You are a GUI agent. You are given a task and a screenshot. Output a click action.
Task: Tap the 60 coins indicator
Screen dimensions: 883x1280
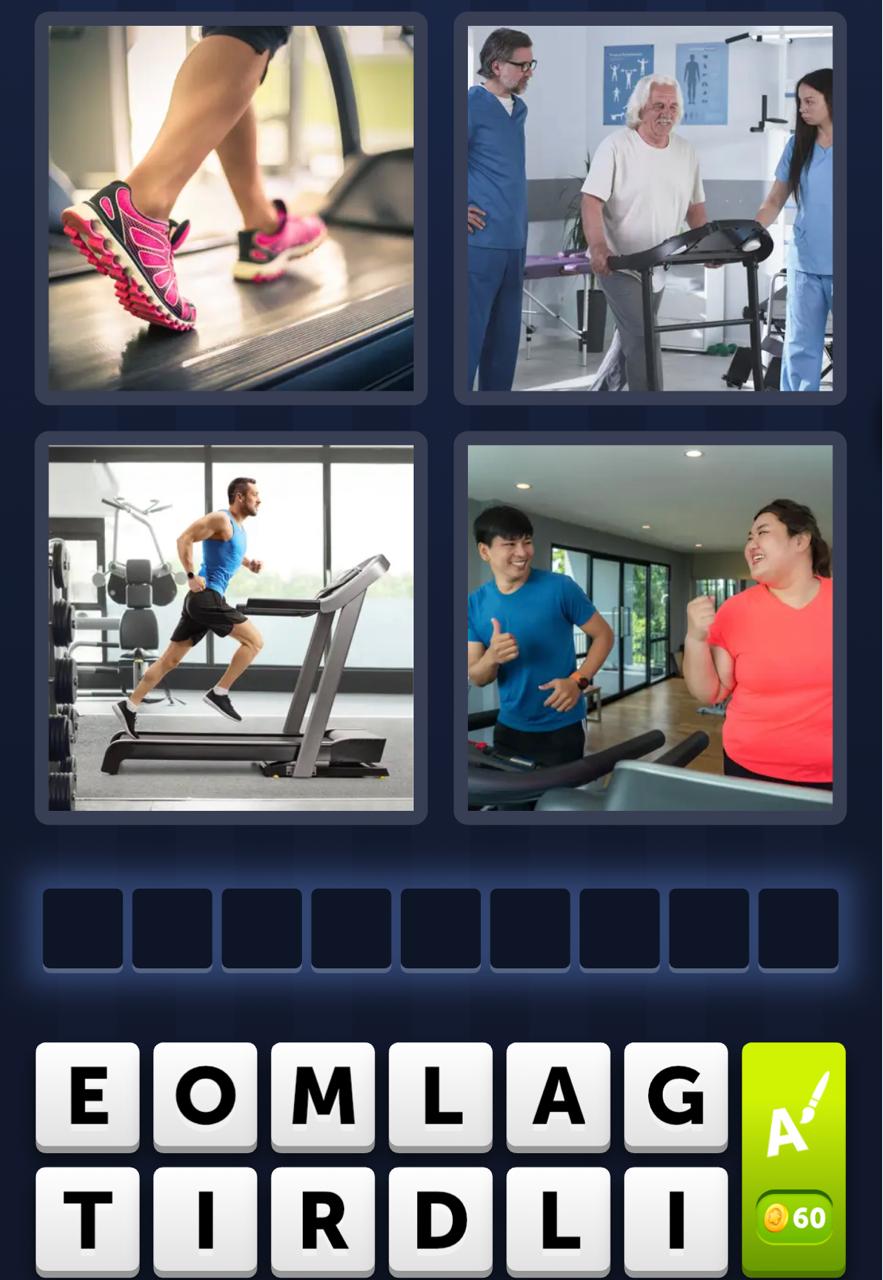click(793, 1218)
